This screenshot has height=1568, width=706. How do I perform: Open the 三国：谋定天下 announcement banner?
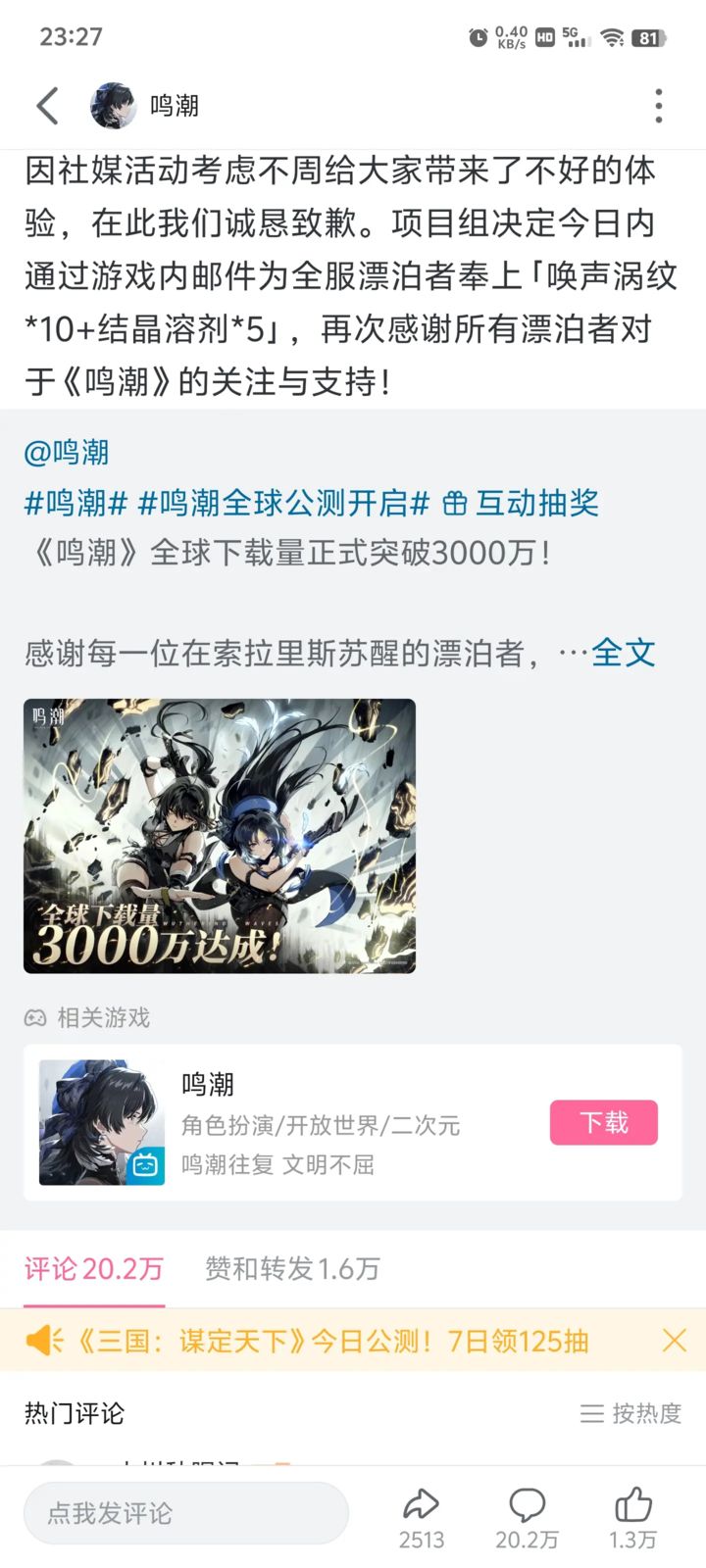point(333,1341)
